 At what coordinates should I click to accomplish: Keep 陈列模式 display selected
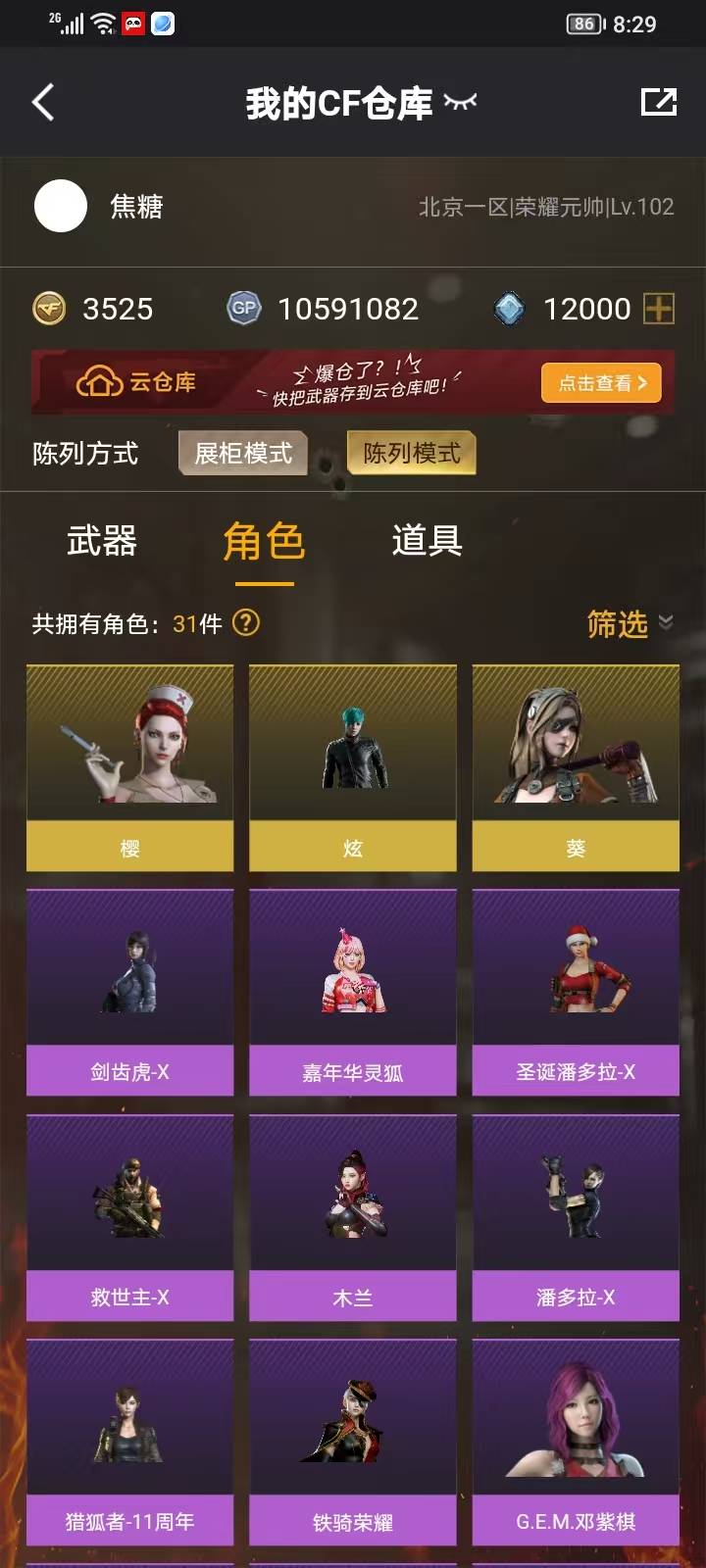pyautogui.click(x=412, y=453)
